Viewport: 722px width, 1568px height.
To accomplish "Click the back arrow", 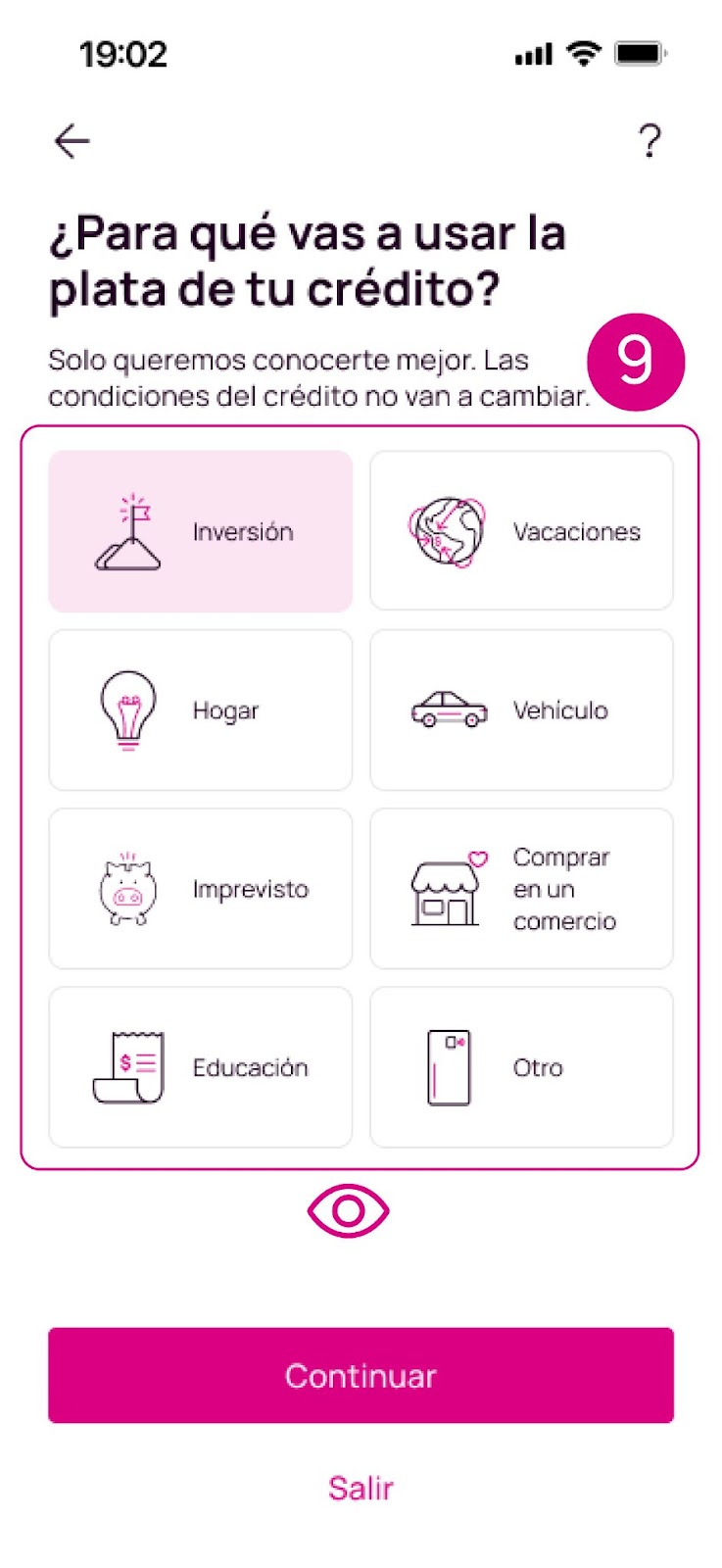I will pyautogui.click(x=72, y=140).
